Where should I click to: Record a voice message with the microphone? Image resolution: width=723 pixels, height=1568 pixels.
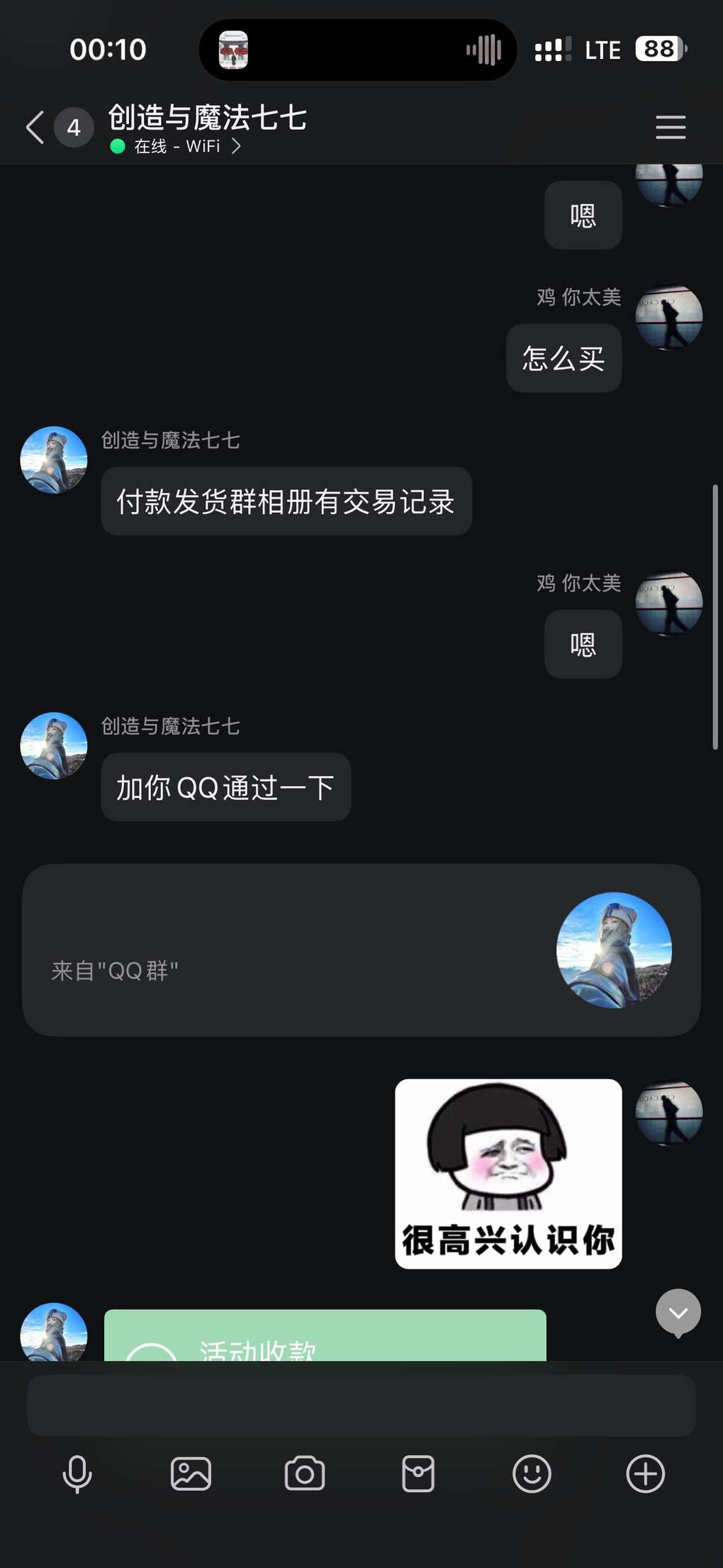coord(77,1474)
